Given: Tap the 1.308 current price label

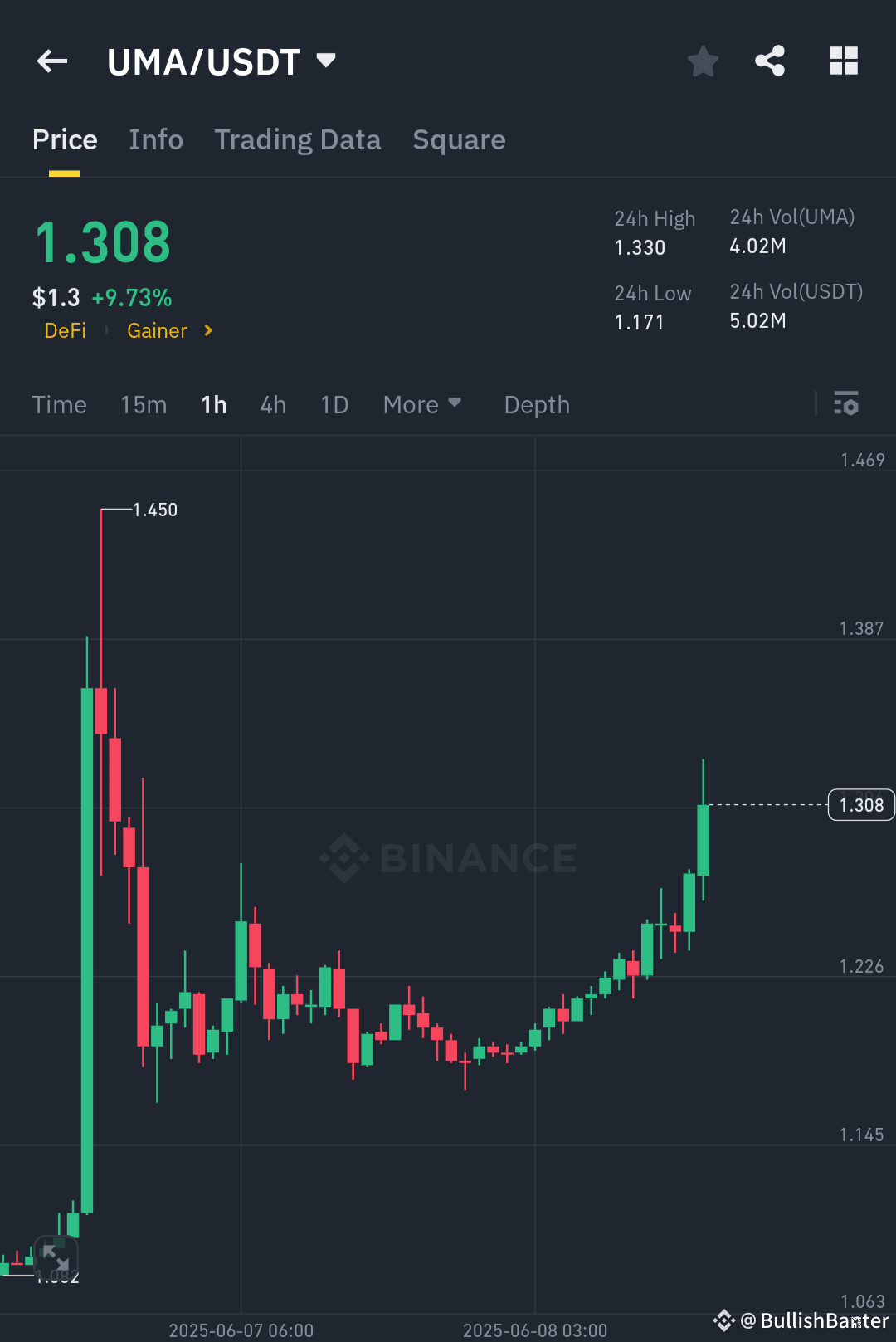Looking at the screenshot, I should point(860,804).
